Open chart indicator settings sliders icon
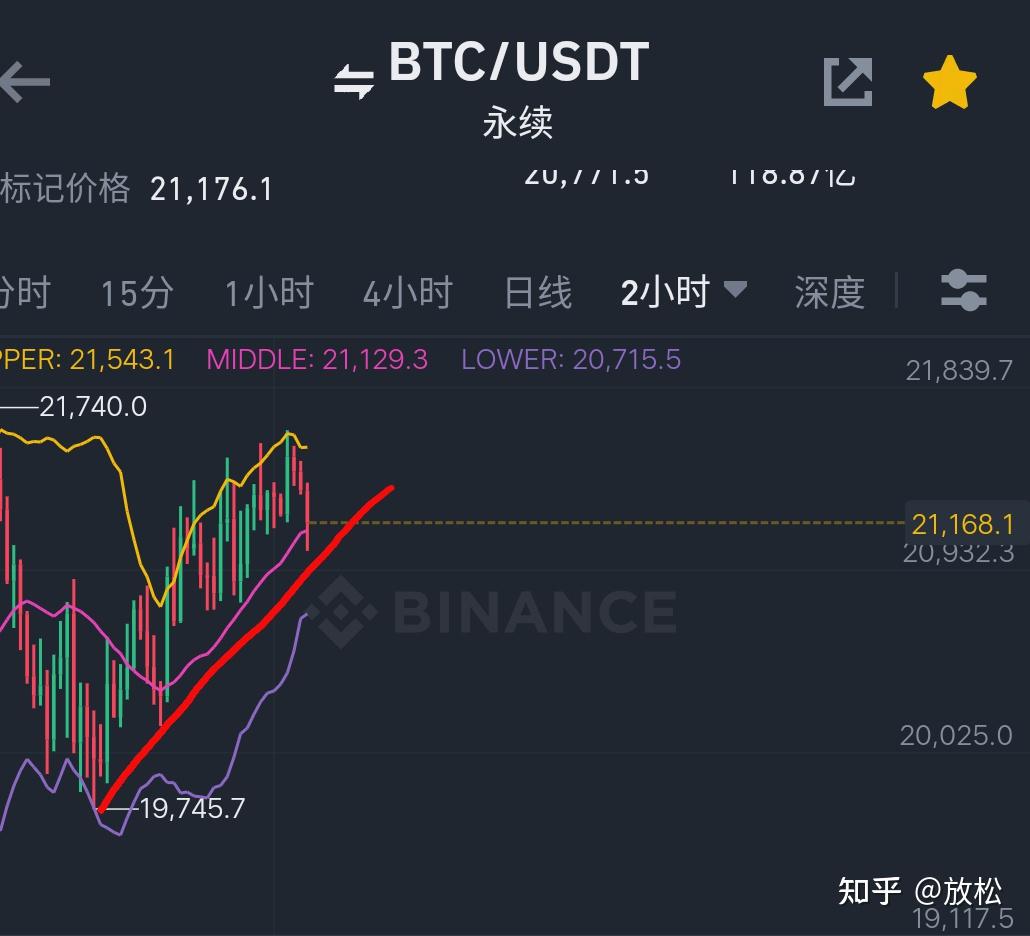This screenshot has height=936, width=1030. 964,290
